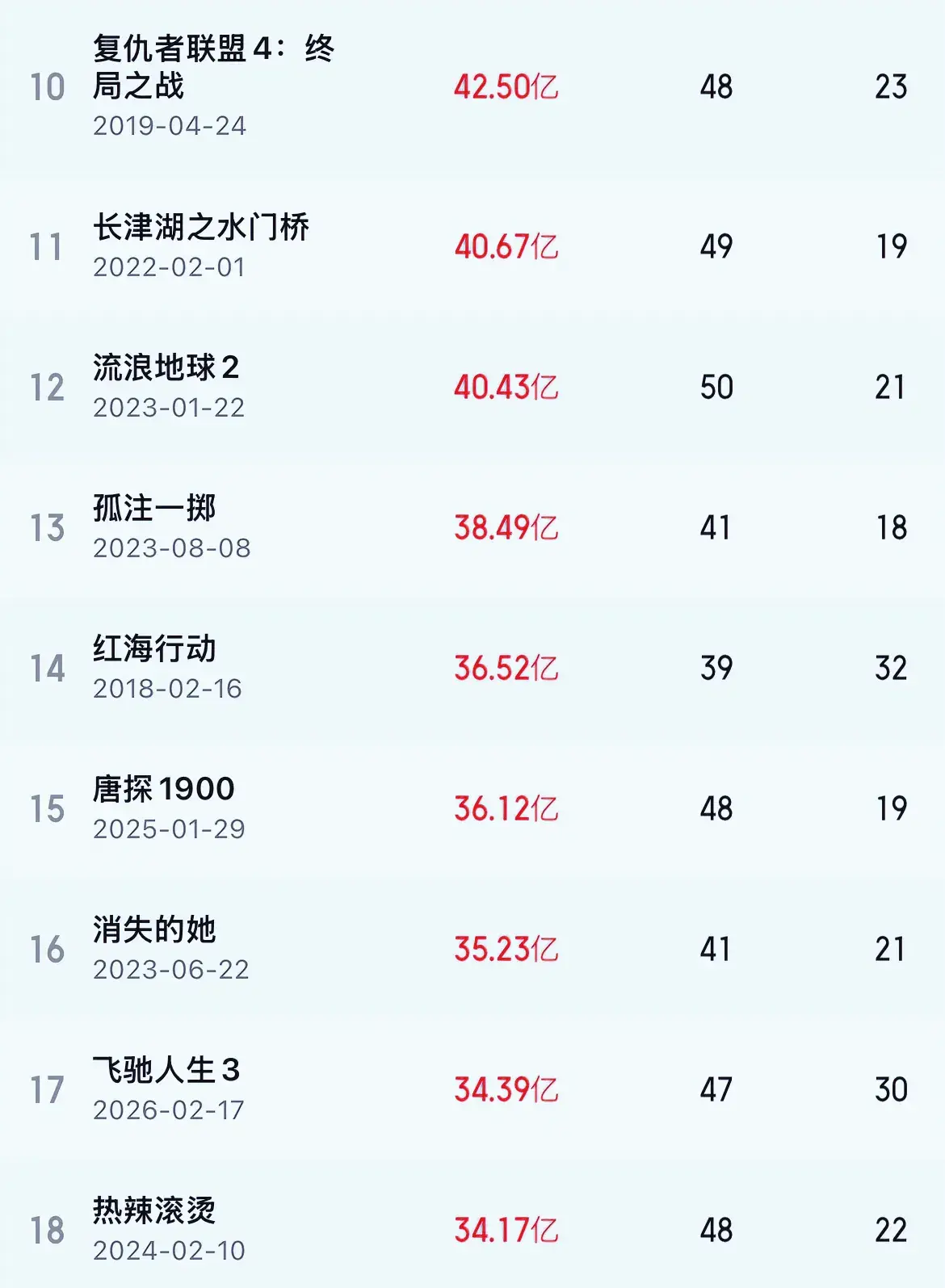The image size is (945, 1288).
Task: Open the 复仇者联盟4：终局之战 movie row
Action: coord(213,67)
